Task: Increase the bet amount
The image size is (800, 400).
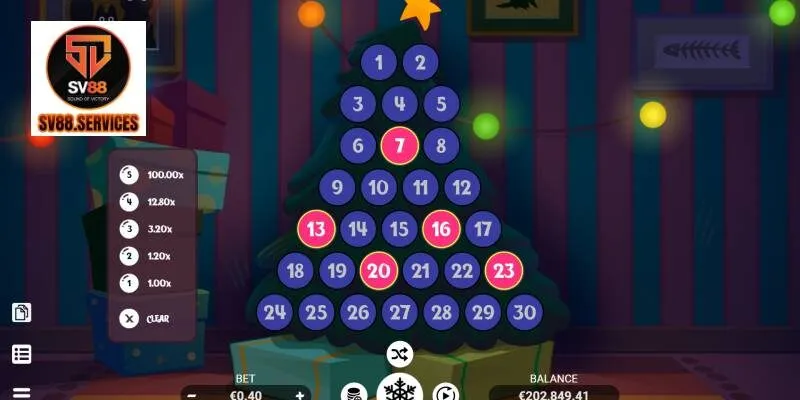Action: click(x=299, y=394)
